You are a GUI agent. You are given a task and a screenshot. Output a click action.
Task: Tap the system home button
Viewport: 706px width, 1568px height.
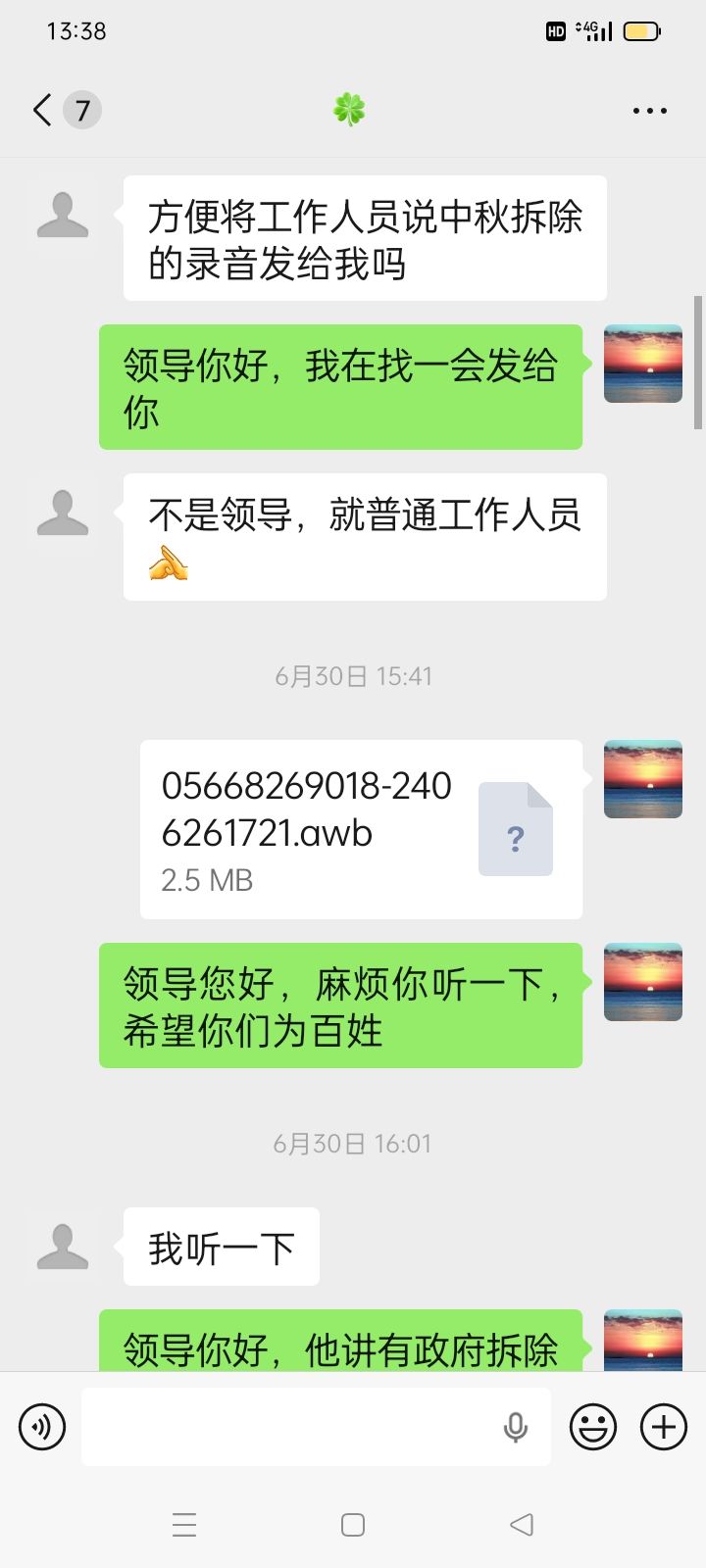coord(353,1525)
